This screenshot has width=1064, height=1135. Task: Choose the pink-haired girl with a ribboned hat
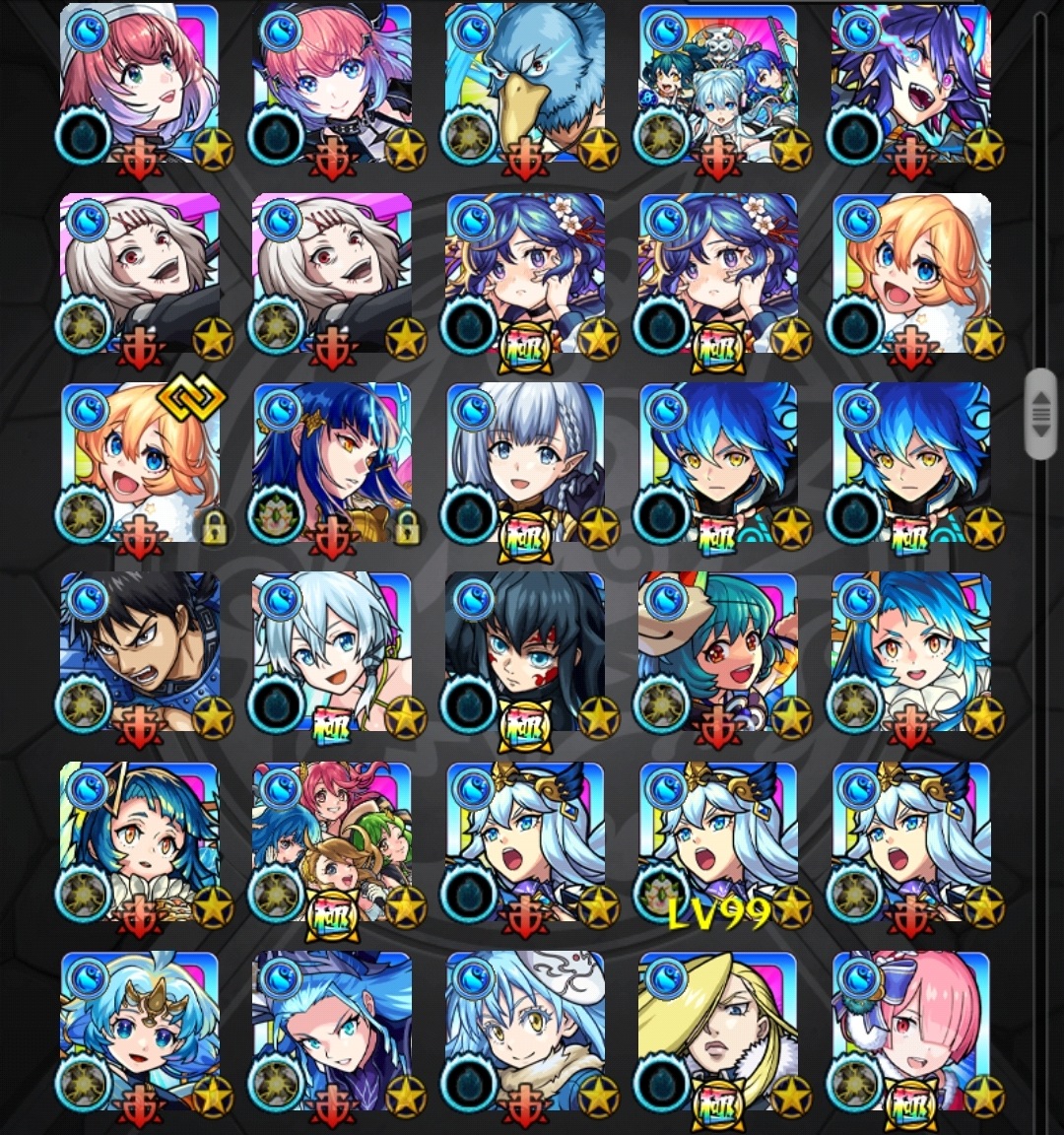click(911, 1030)
